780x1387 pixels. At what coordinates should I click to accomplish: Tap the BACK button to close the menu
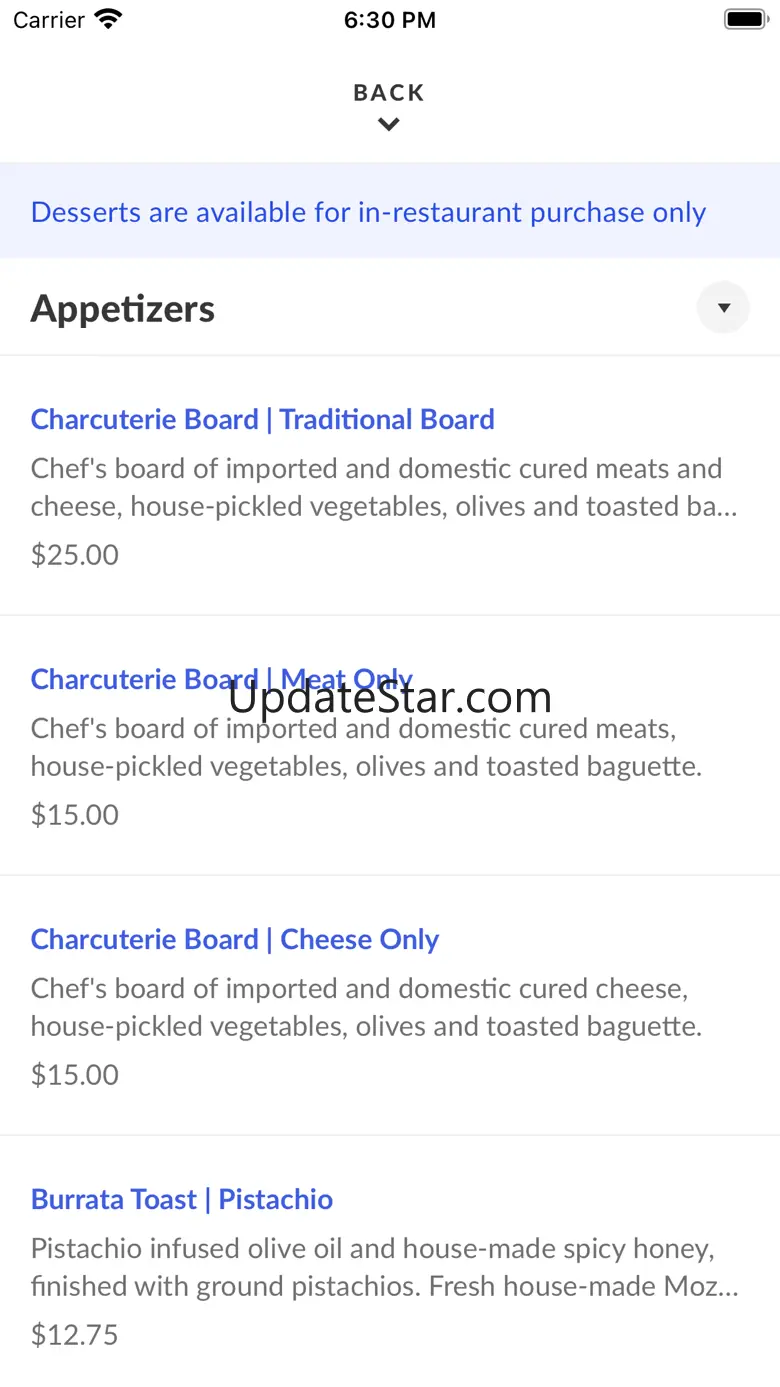pos(389,106)
